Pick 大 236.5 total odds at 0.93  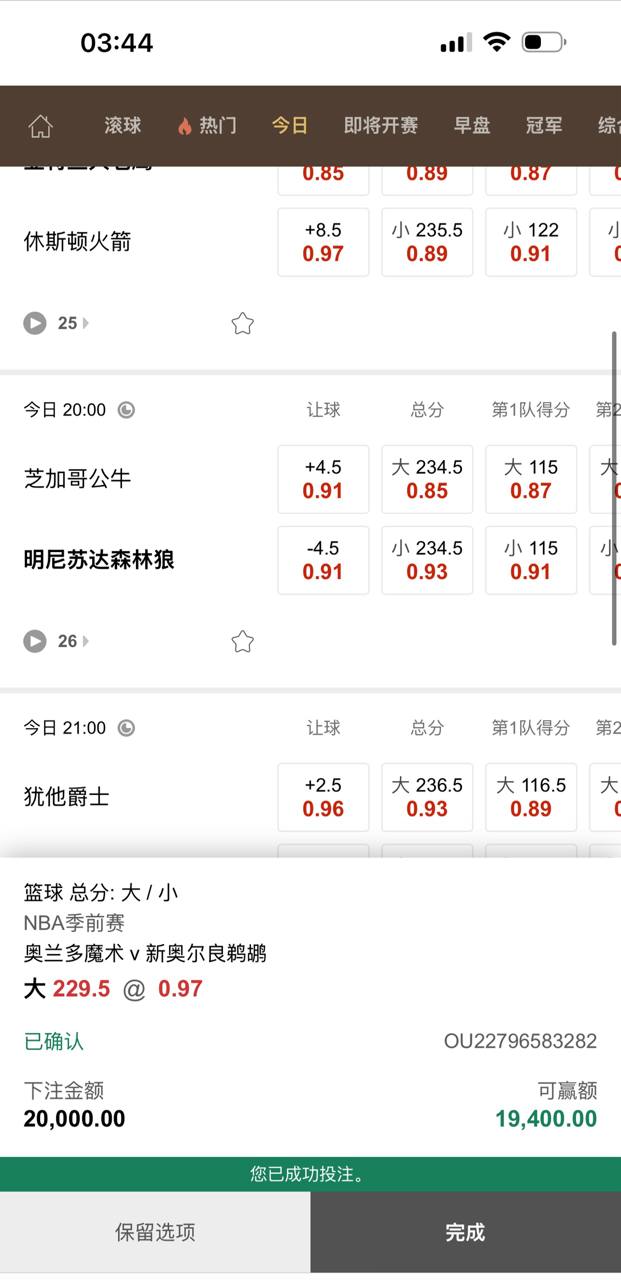pos(427,797)
